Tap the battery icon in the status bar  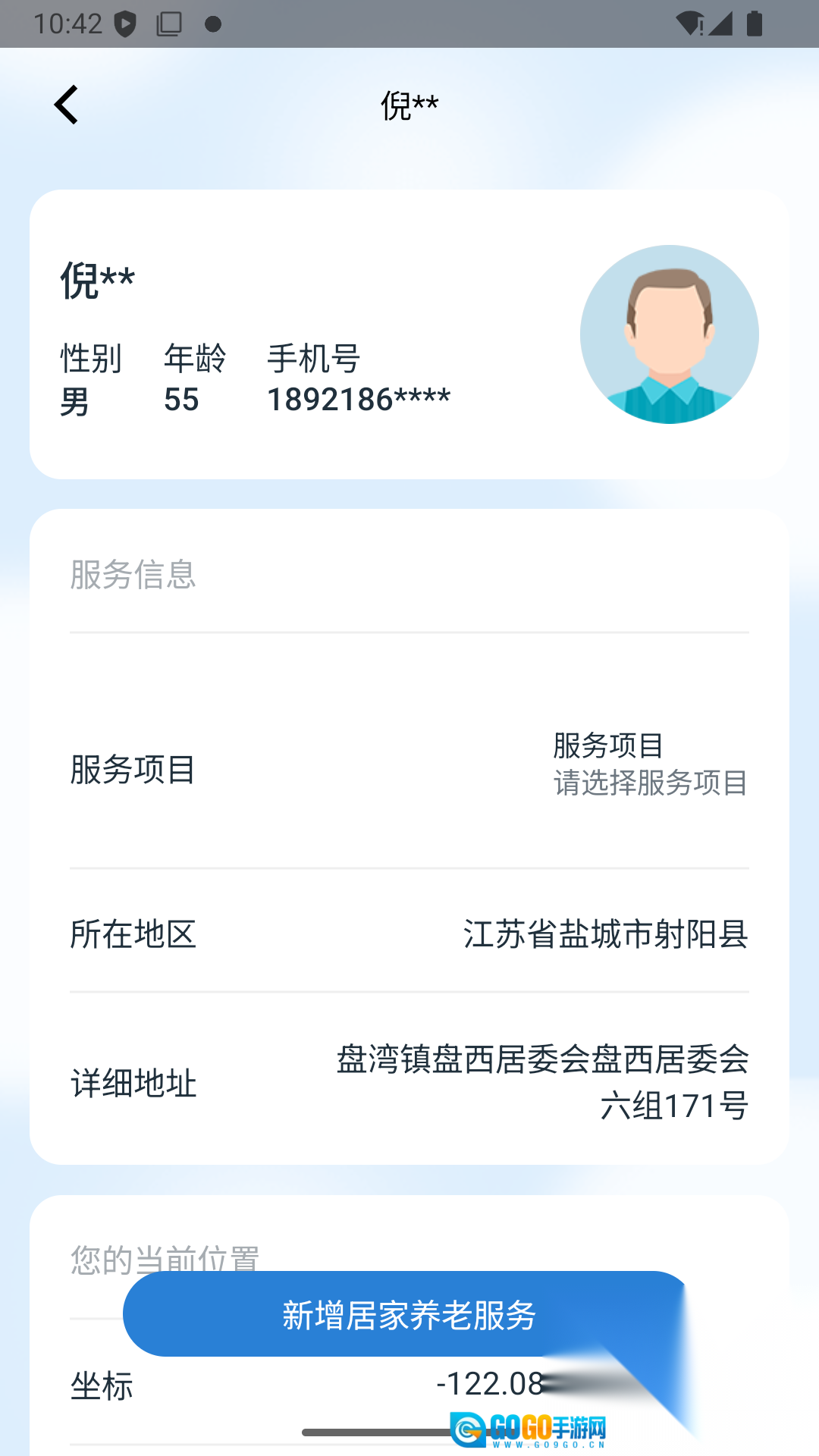point(753,24)
